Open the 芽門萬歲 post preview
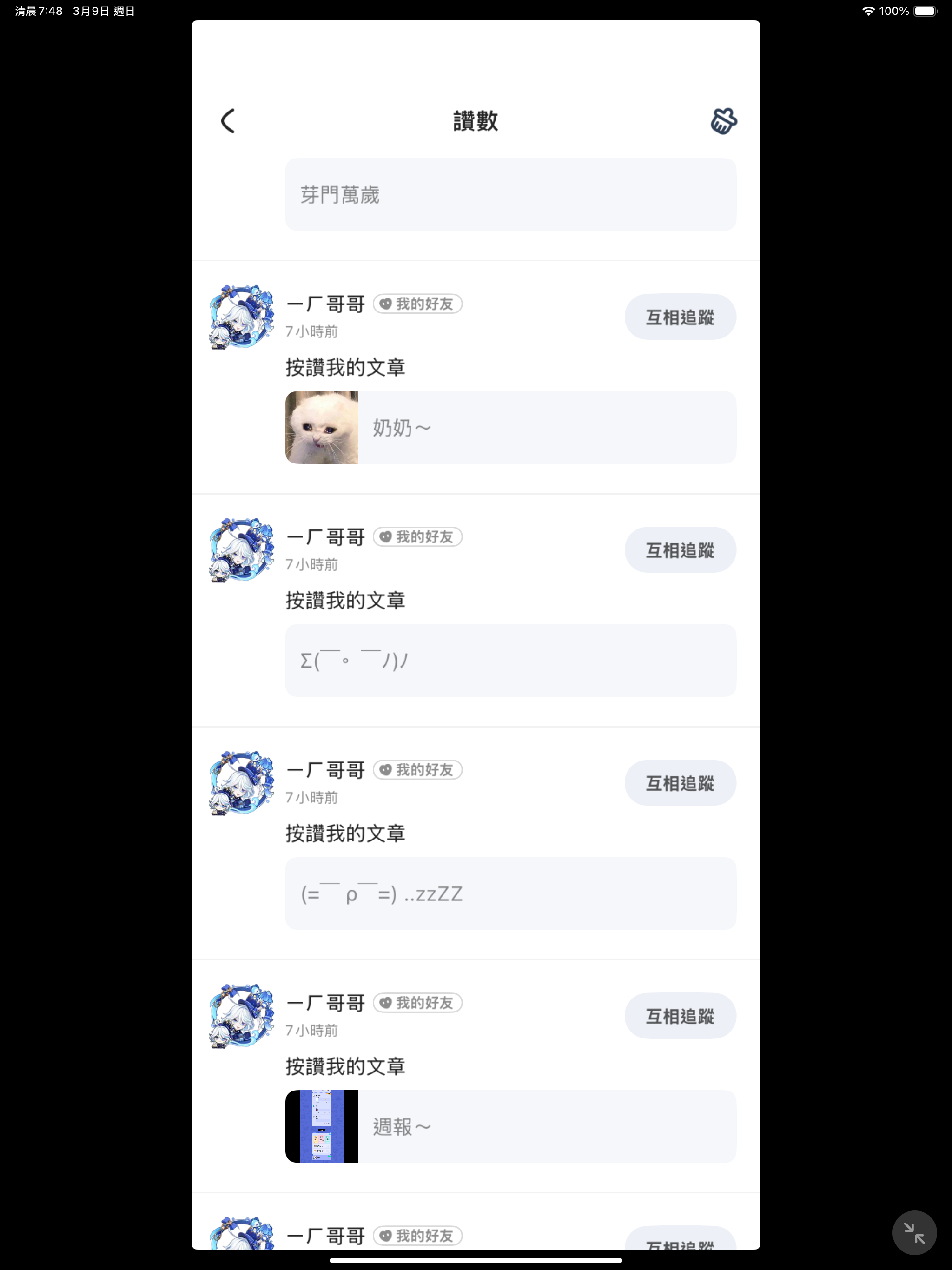952x1270 pixels. [x=510, y=195]
